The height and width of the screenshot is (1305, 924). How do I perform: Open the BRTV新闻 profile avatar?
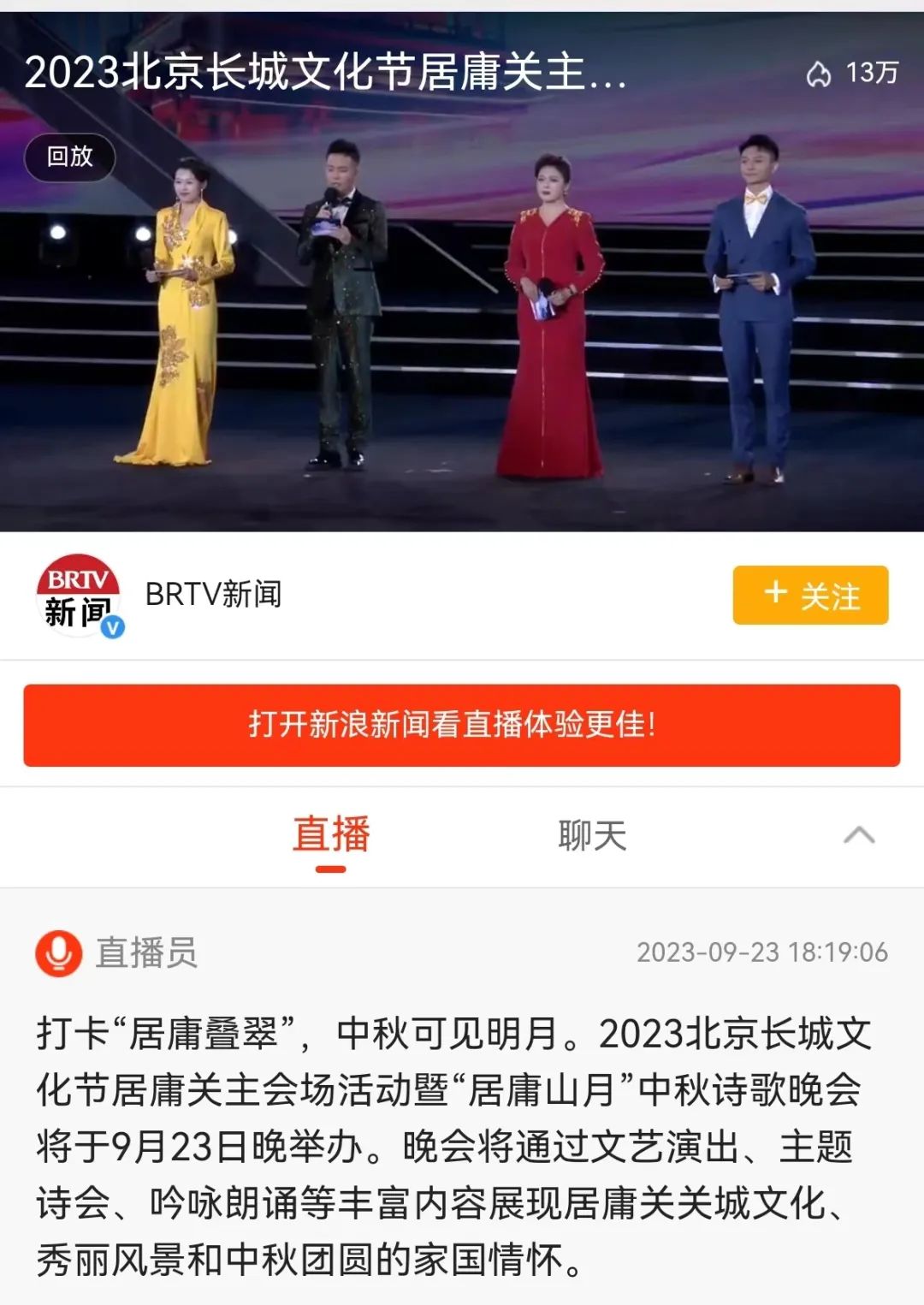tap(79, 596)
